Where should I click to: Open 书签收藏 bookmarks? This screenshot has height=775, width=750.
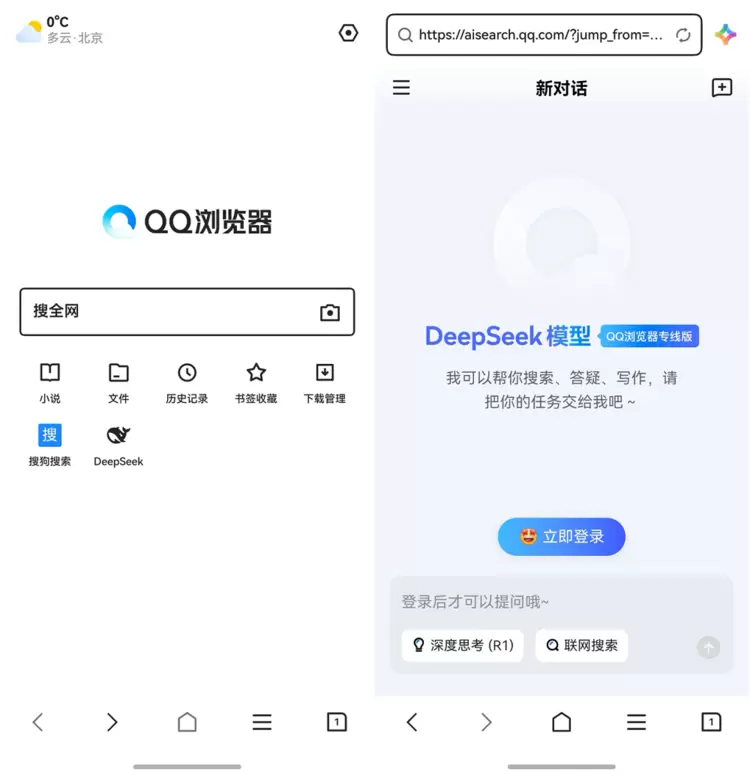(x=256, y=383)
